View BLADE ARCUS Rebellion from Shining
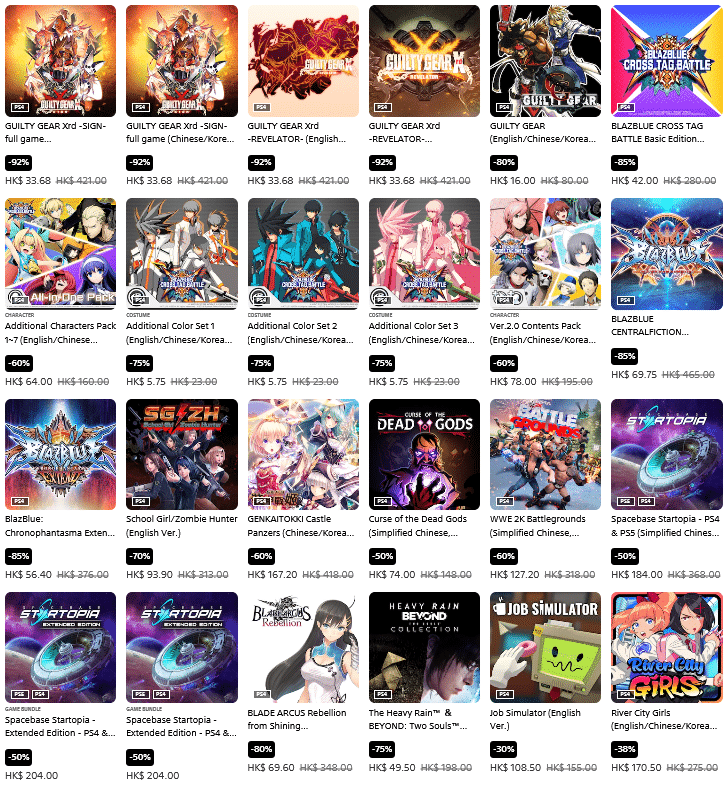The width and height of the screenshot is (727, 787). click(x=302, y=648)
